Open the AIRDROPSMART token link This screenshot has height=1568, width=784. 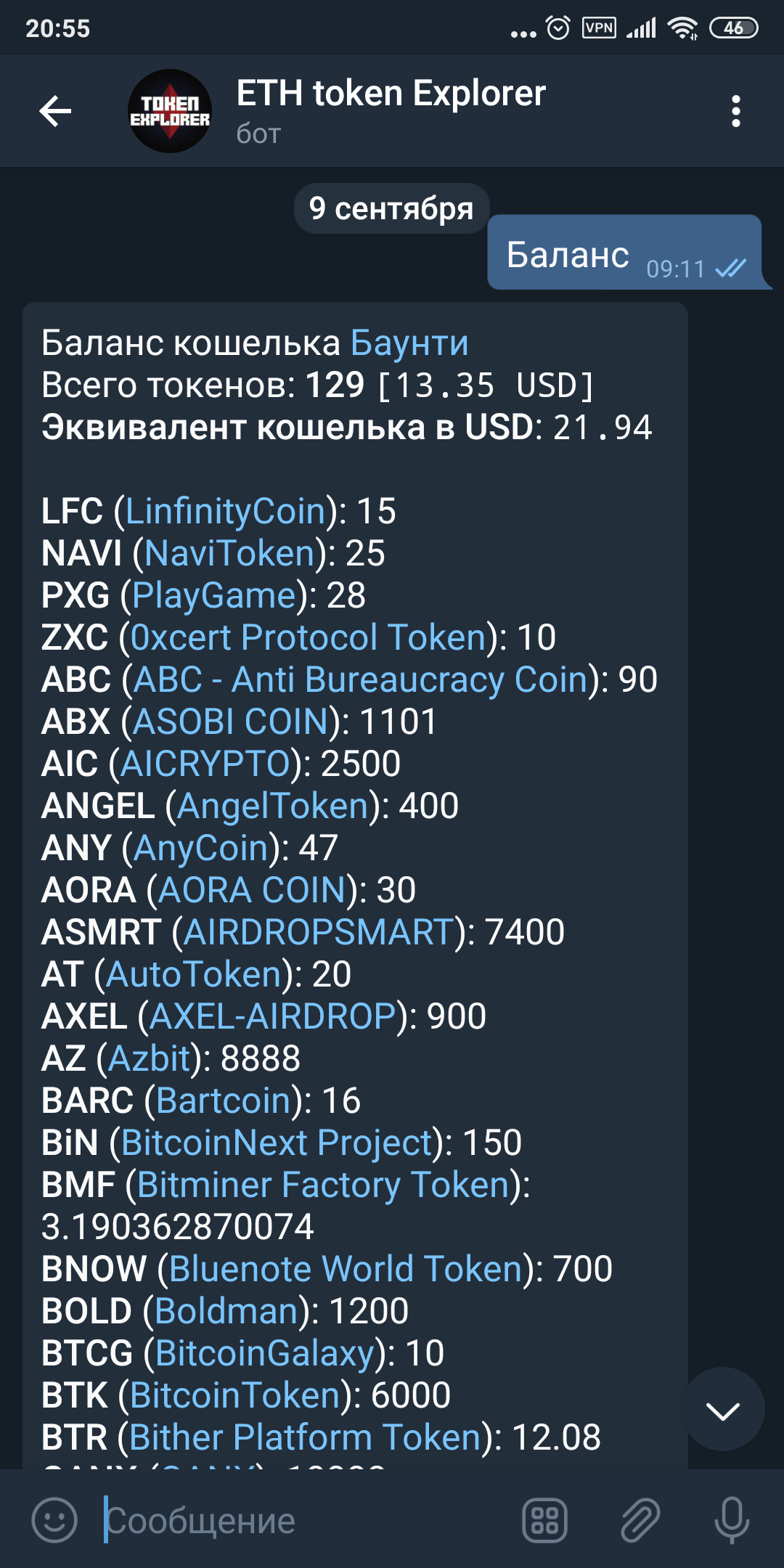[x=319, y=933]
